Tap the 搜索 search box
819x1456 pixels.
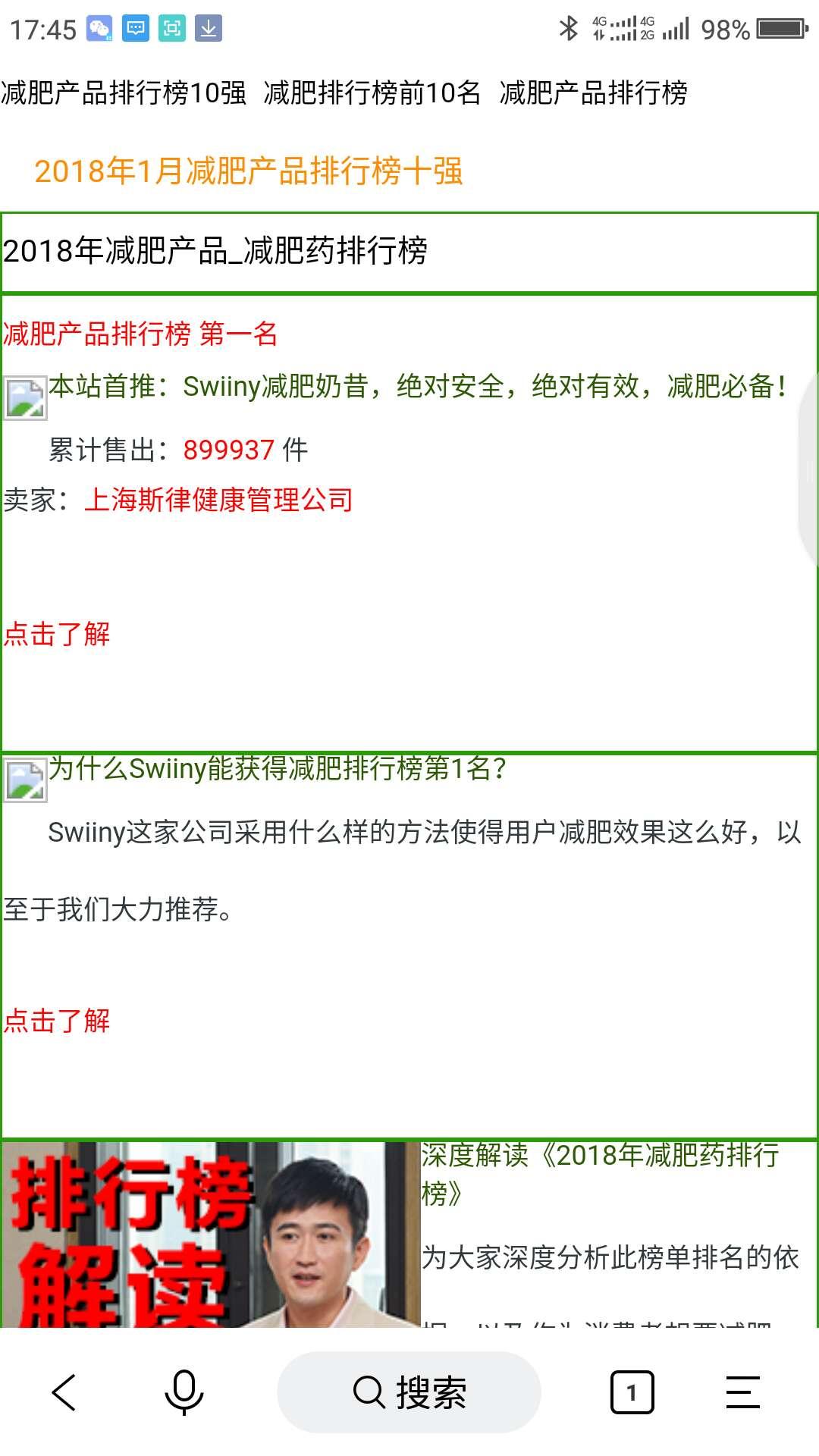click(409, 1392)
